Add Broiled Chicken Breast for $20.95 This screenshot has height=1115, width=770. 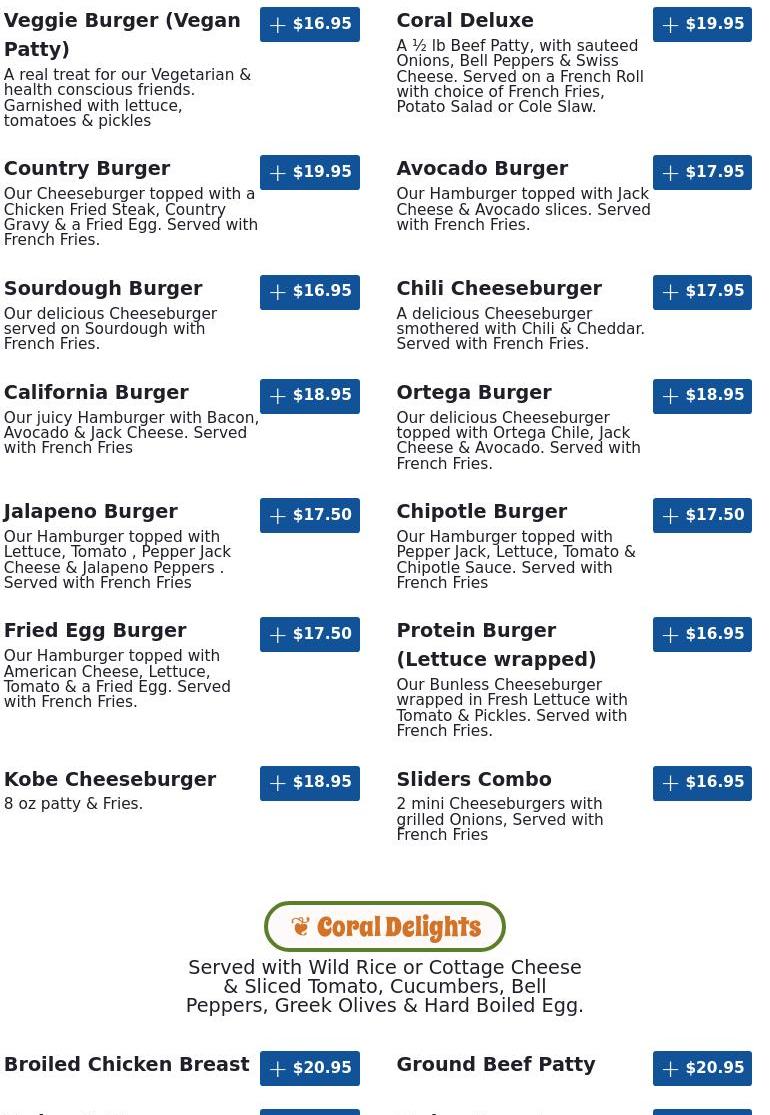310,1068
